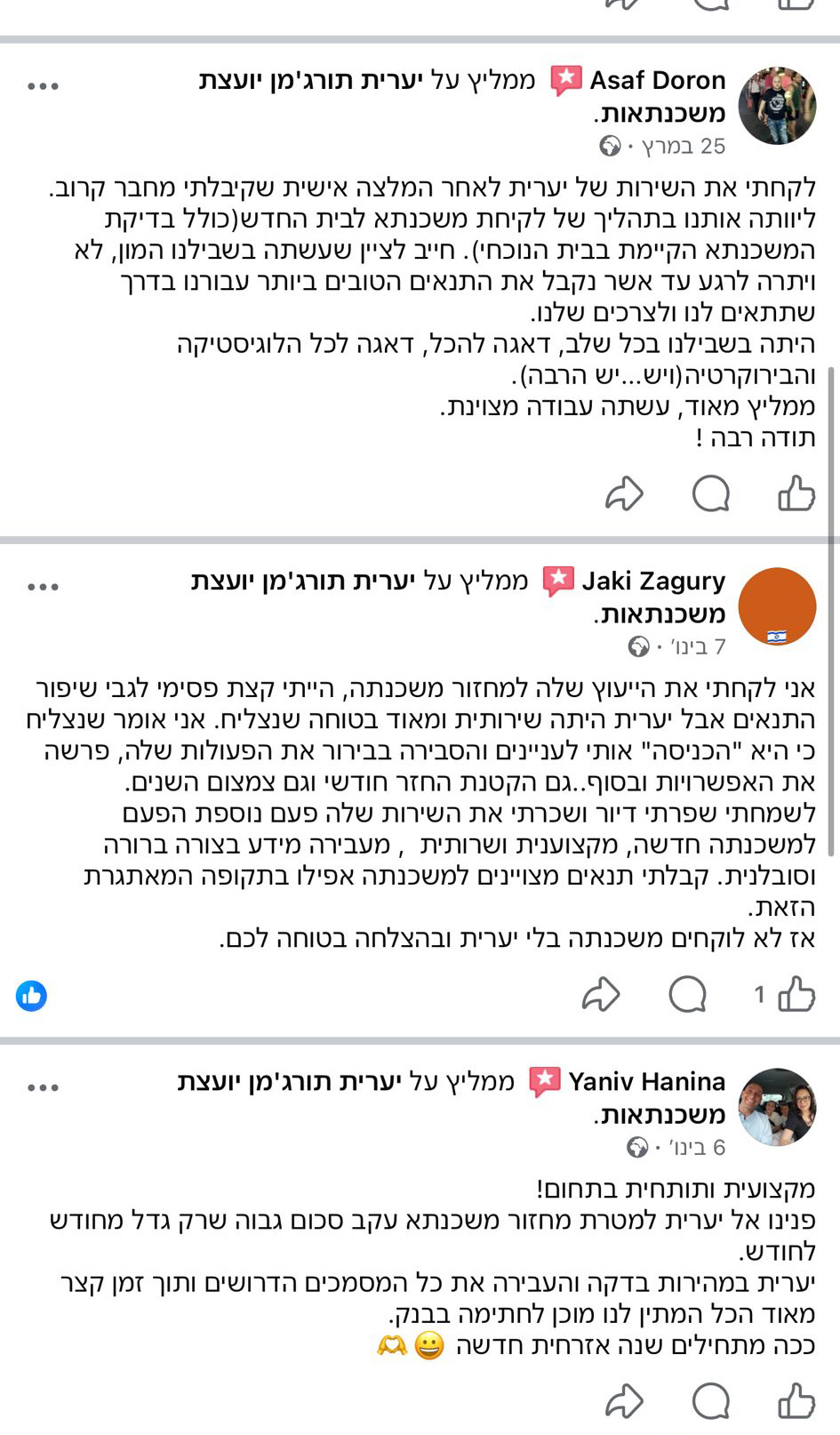Image resolution: width=840 pixels, height=1435 pixels.
Task: View Asaf Doron's profile picture
Action: point(777,105)
